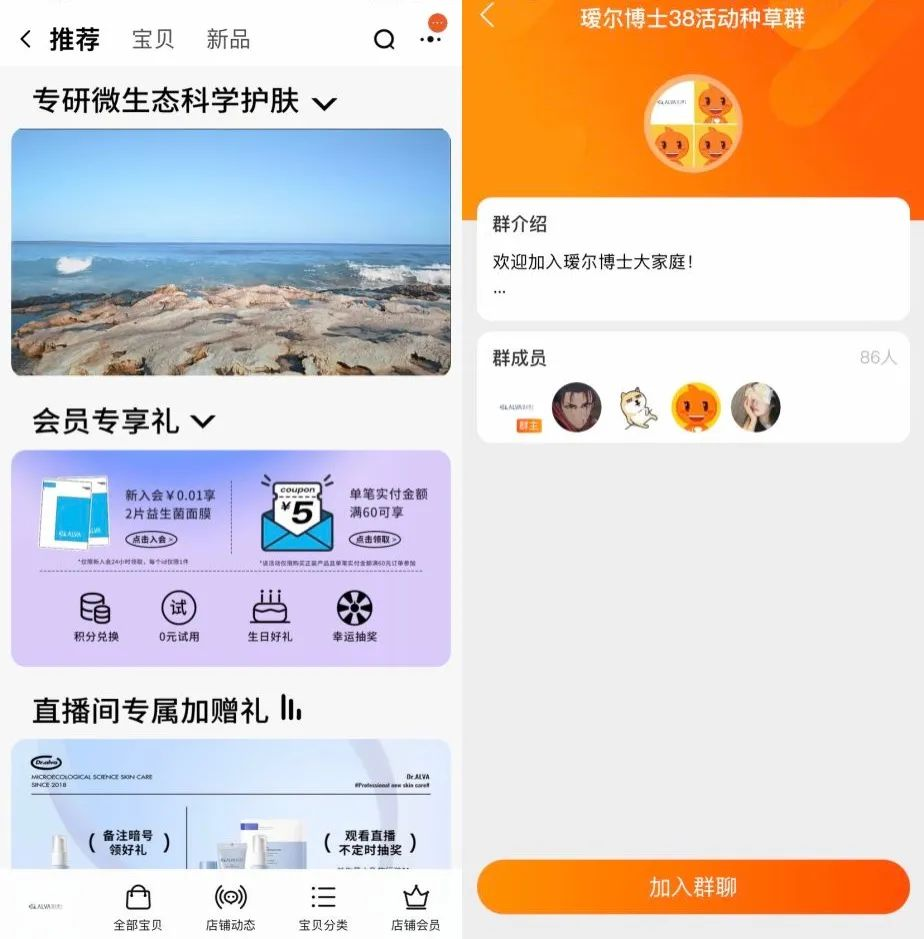Go back from the shop recommend page

(x=26, y=40)
